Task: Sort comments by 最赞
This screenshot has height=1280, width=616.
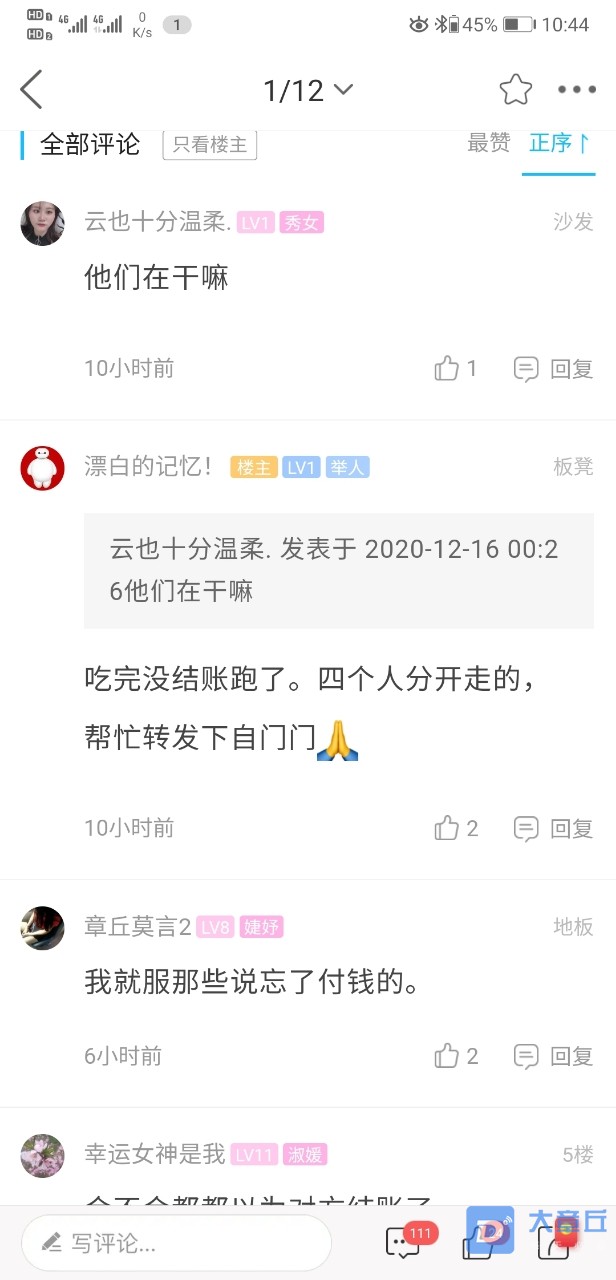Action: [489, 143]
